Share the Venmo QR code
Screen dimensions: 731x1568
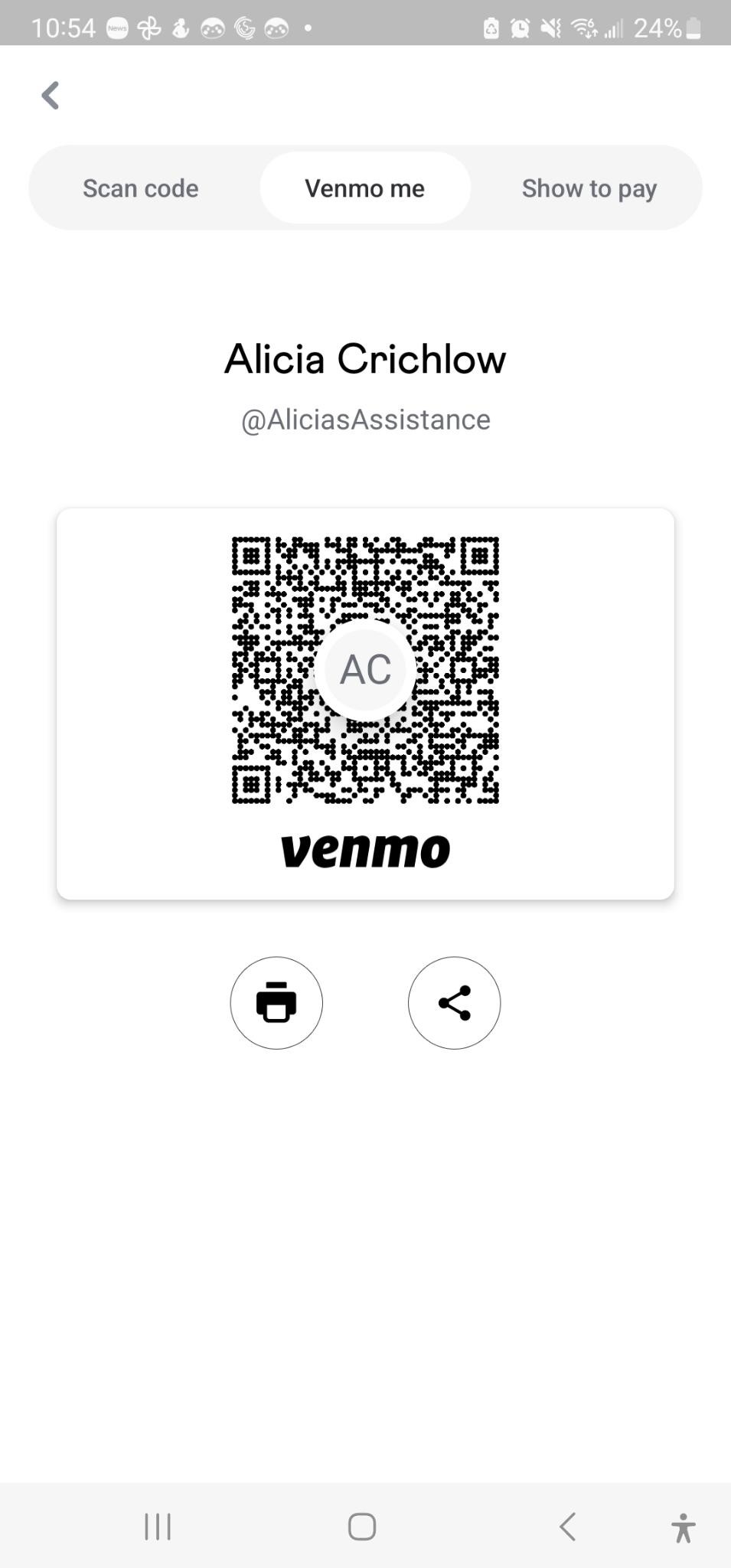point(455,1003)
